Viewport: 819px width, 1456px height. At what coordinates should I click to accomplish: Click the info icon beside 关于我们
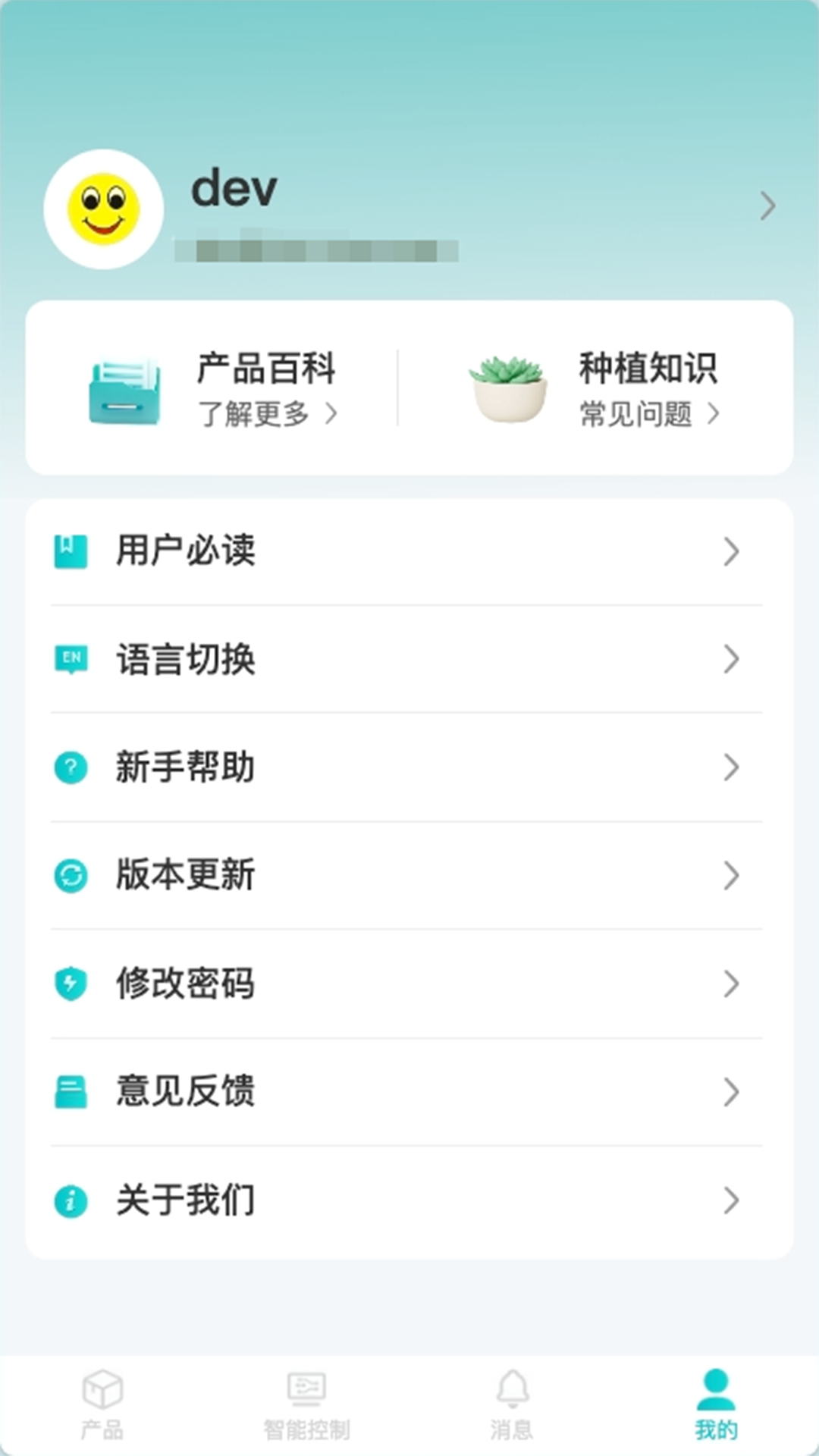point(70,1199)
